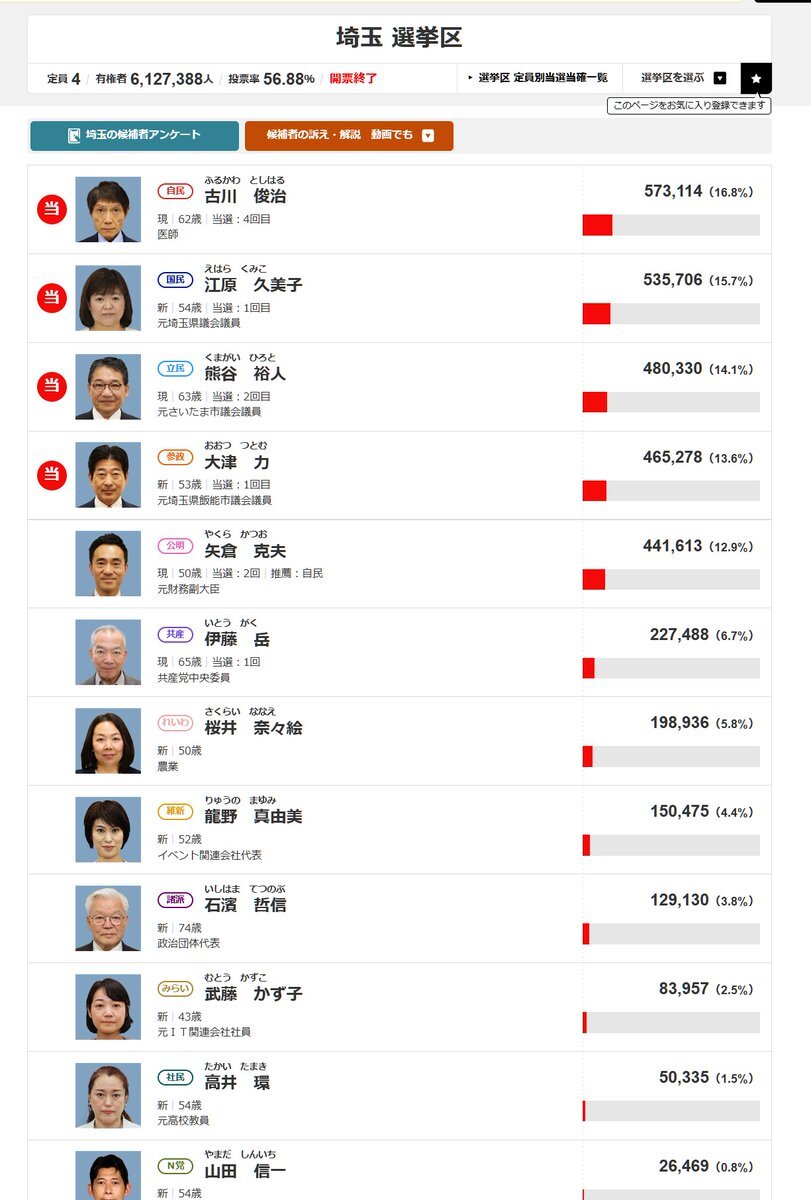Image resolution: width=811 pixels, height=1200 pixels.
Task: Open the 選挙区を選ぶ dropdown
Action: (x=683, y=78)
